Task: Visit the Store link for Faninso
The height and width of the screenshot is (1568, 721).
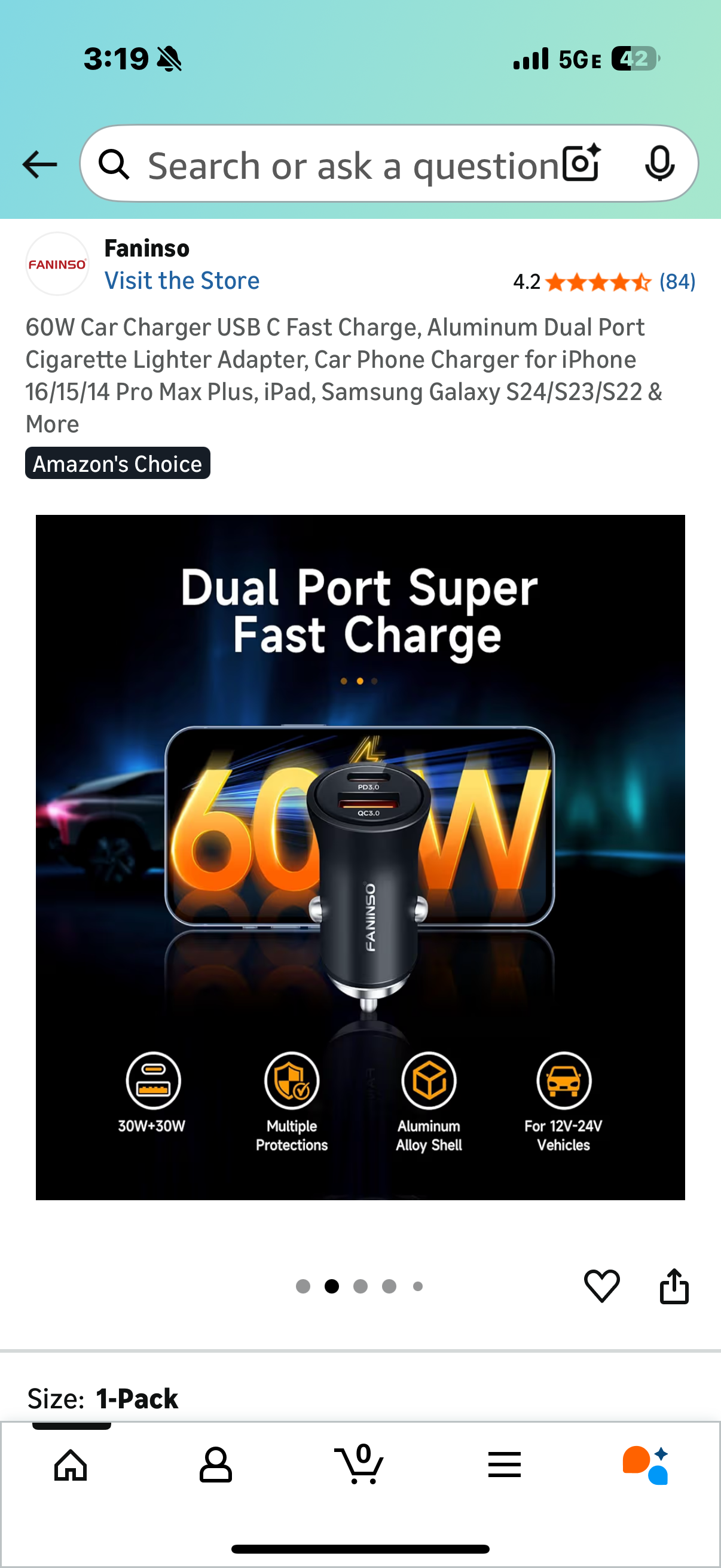Action: [182, 280]
